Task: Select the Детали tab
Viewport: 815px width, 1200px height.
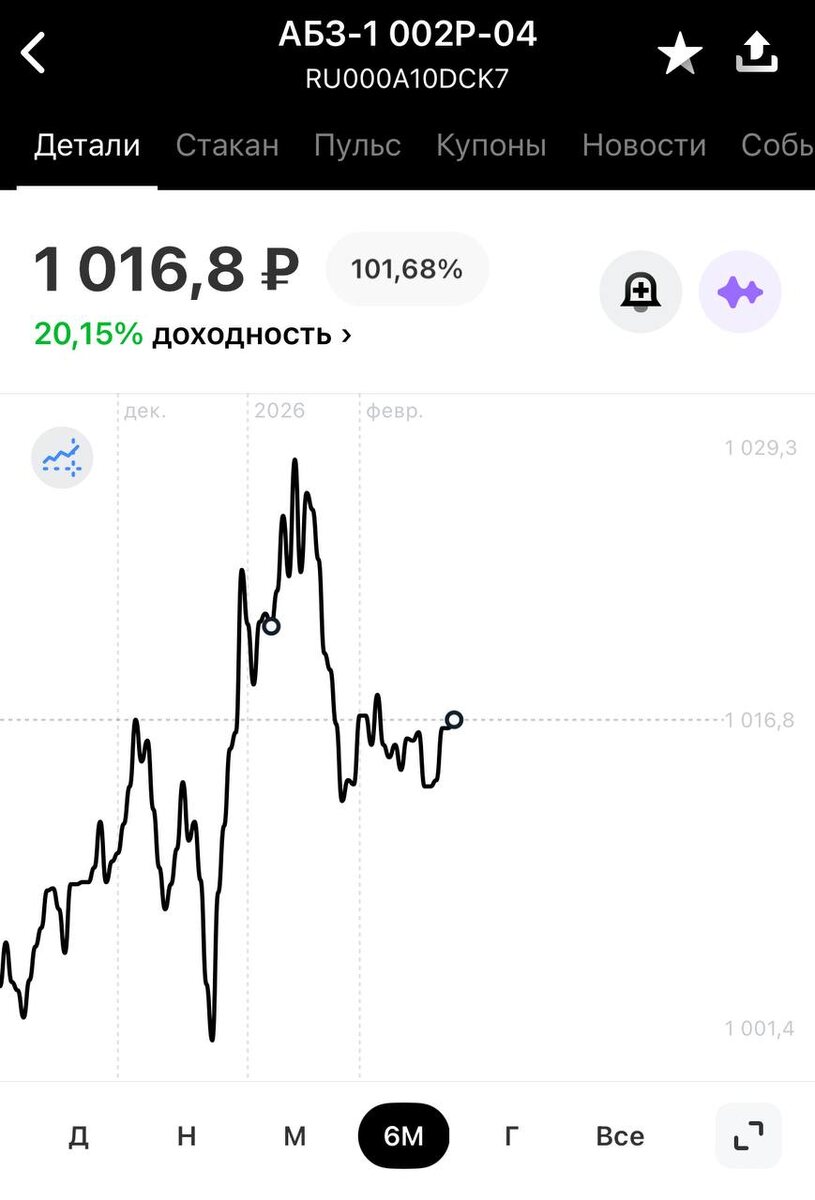Action: point(87,146)
